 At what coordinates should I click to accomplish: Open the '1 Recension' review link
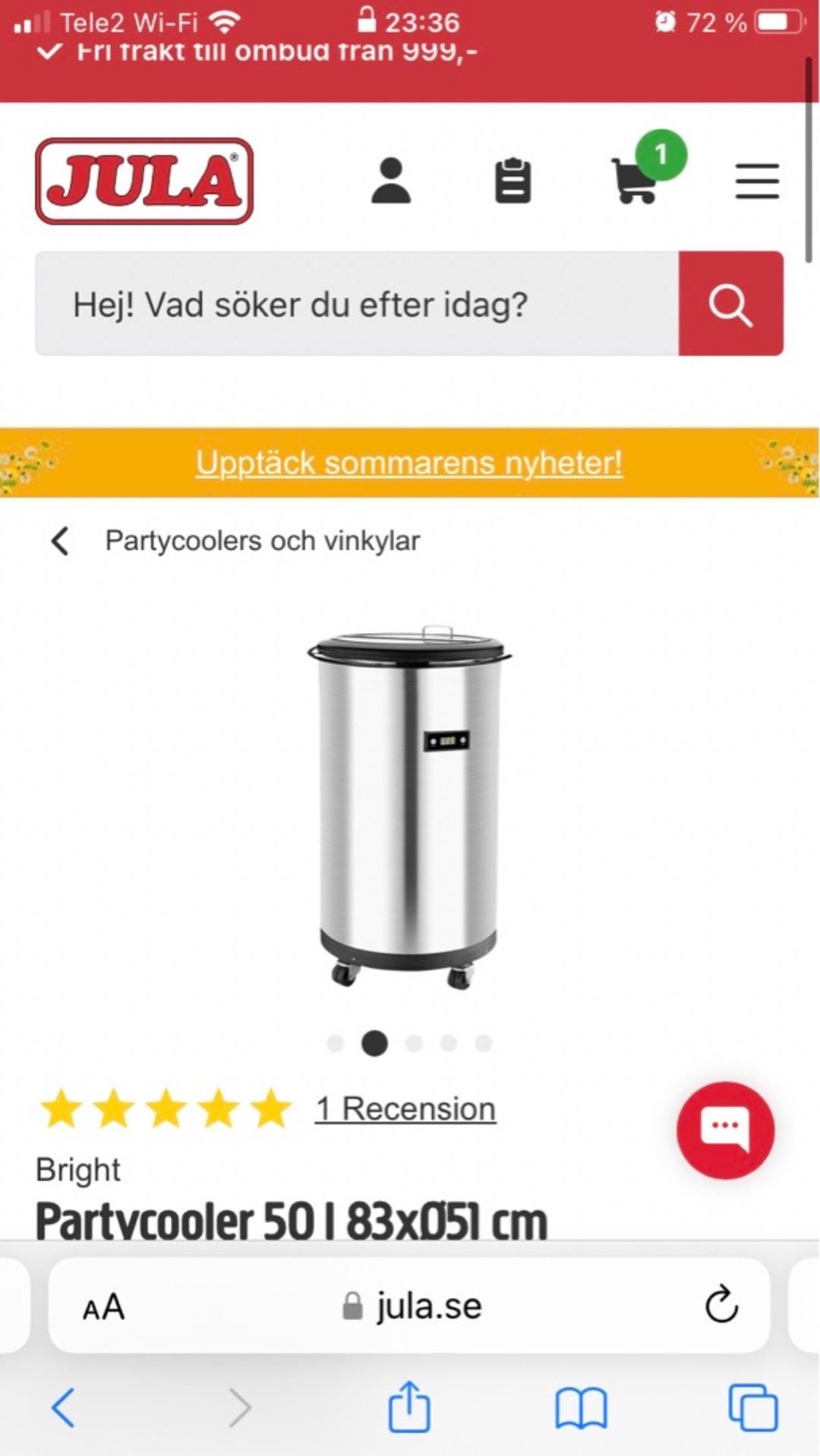click(x=405, y=1109)
